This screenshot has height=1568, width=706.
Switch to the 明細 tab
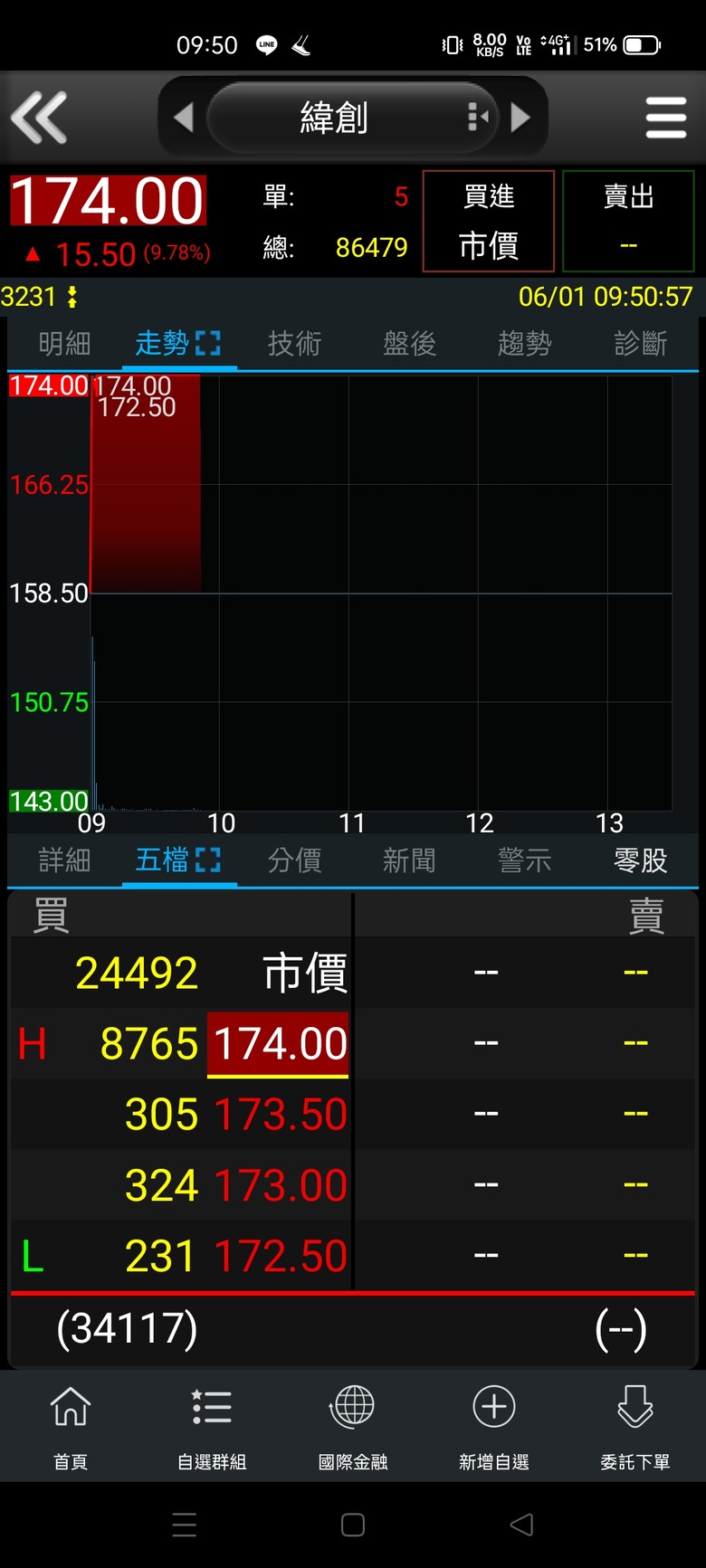tap(64, 344)
